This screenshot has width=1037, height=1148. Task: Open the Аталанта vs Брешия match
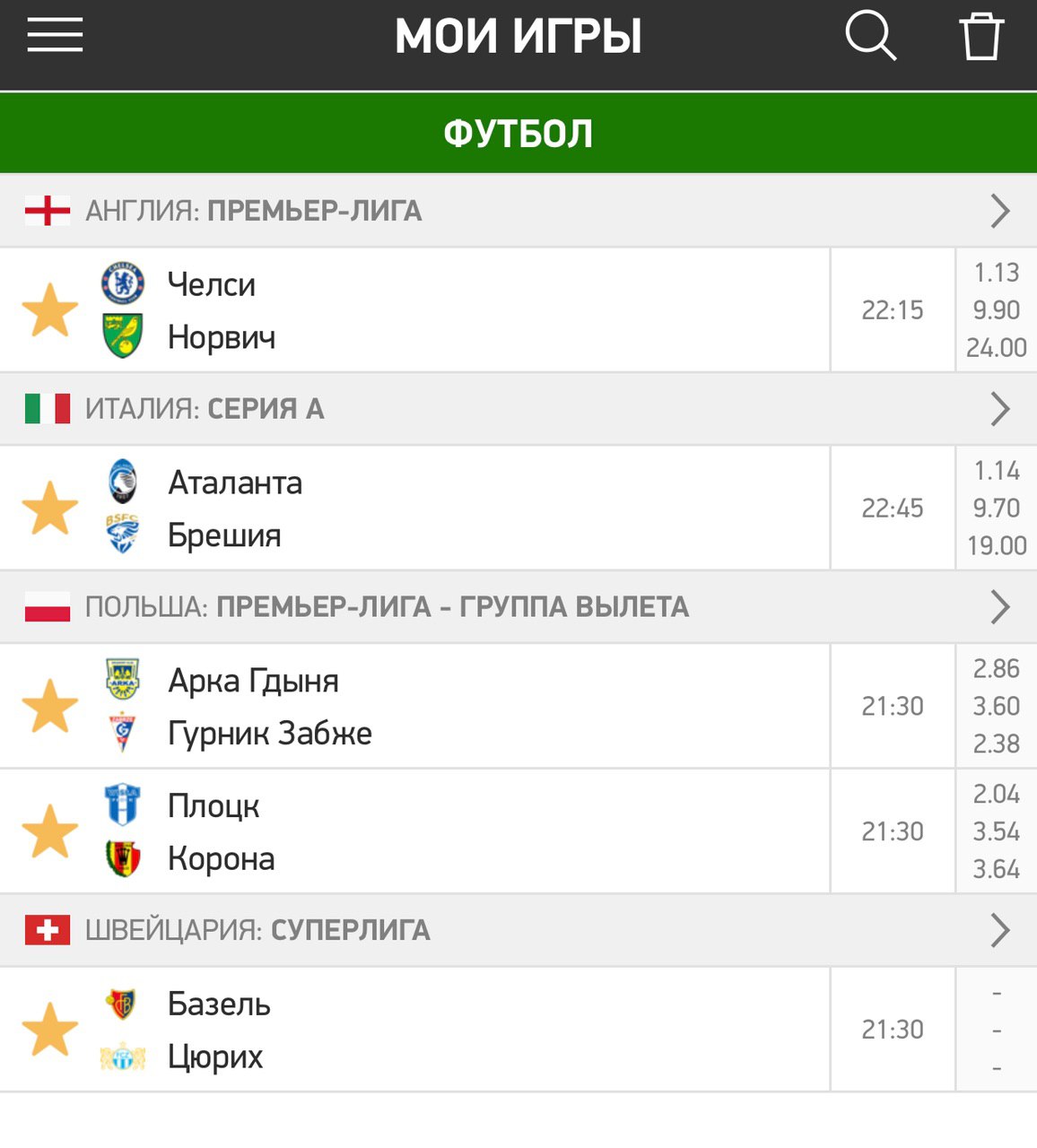449,509
